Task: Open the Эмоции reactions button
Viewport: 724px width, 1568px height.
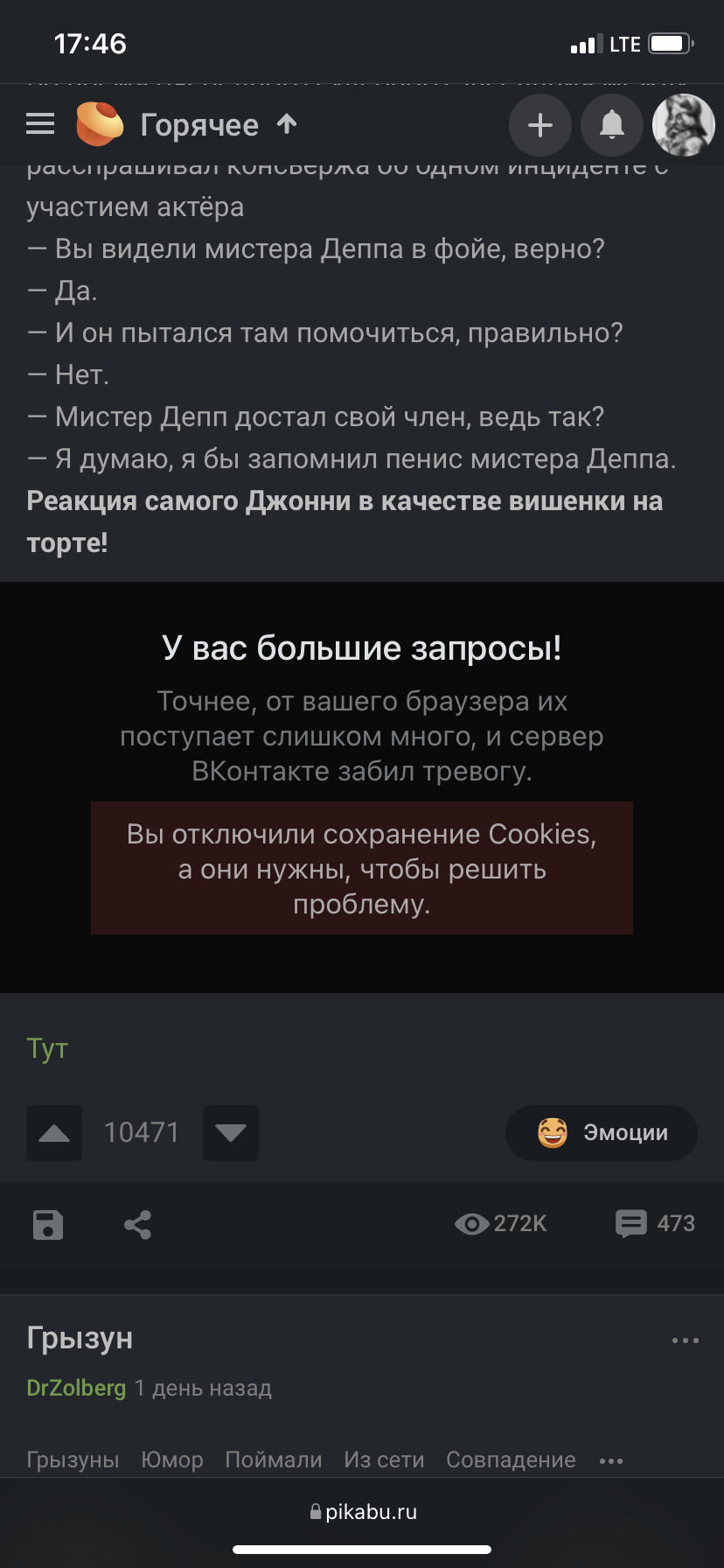Action: (602, 1133)
